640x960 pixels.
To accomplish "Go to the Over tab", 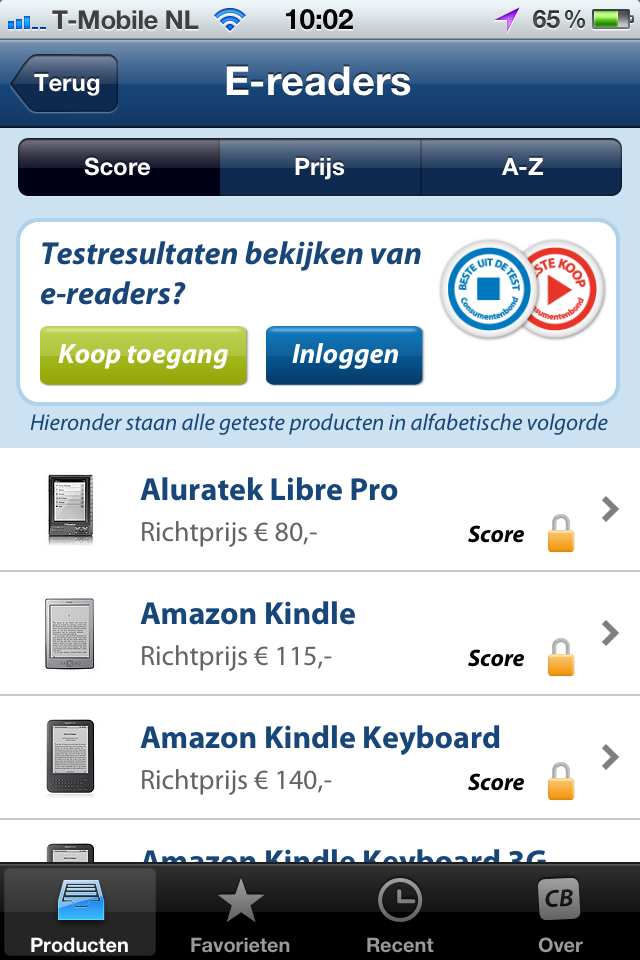I will pos(560,915).
